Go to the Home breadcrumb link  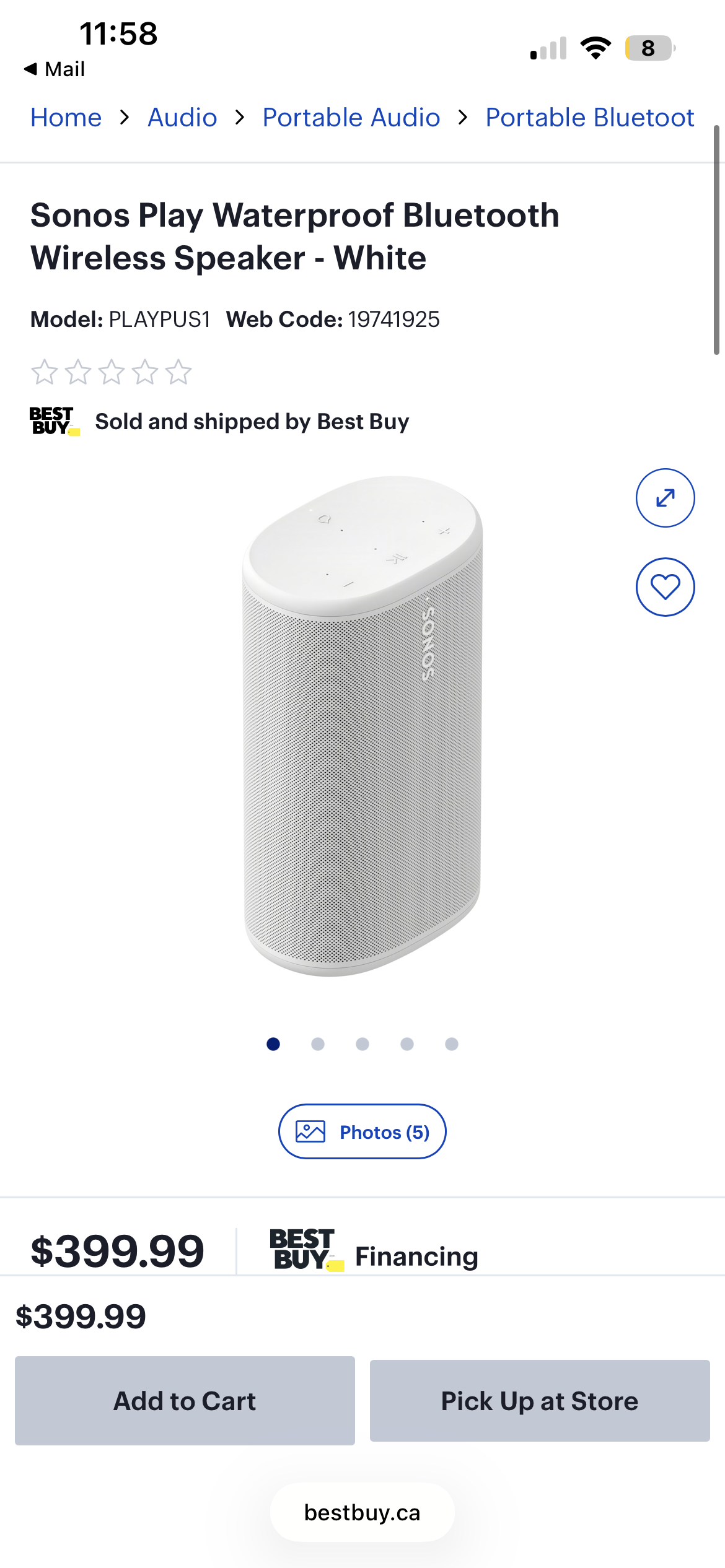[x=66, y=118]
